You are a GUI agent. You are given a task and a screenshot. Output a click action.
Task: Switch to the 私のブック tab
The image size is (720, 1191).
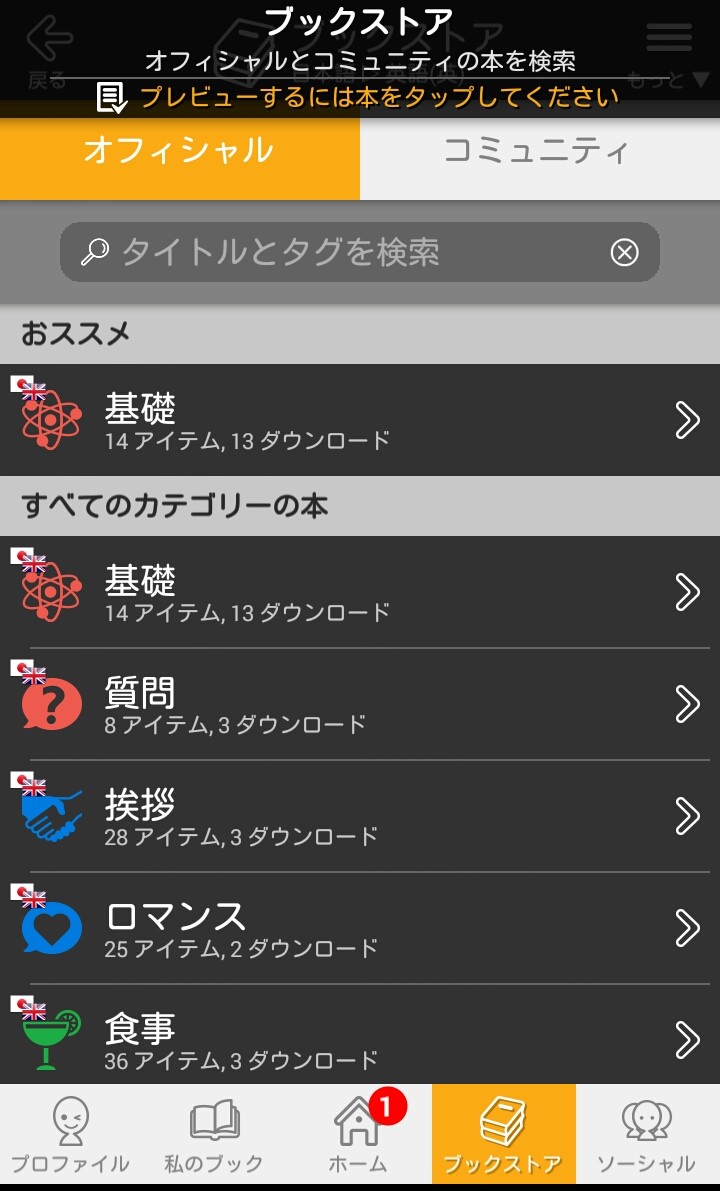(214, 1134)
